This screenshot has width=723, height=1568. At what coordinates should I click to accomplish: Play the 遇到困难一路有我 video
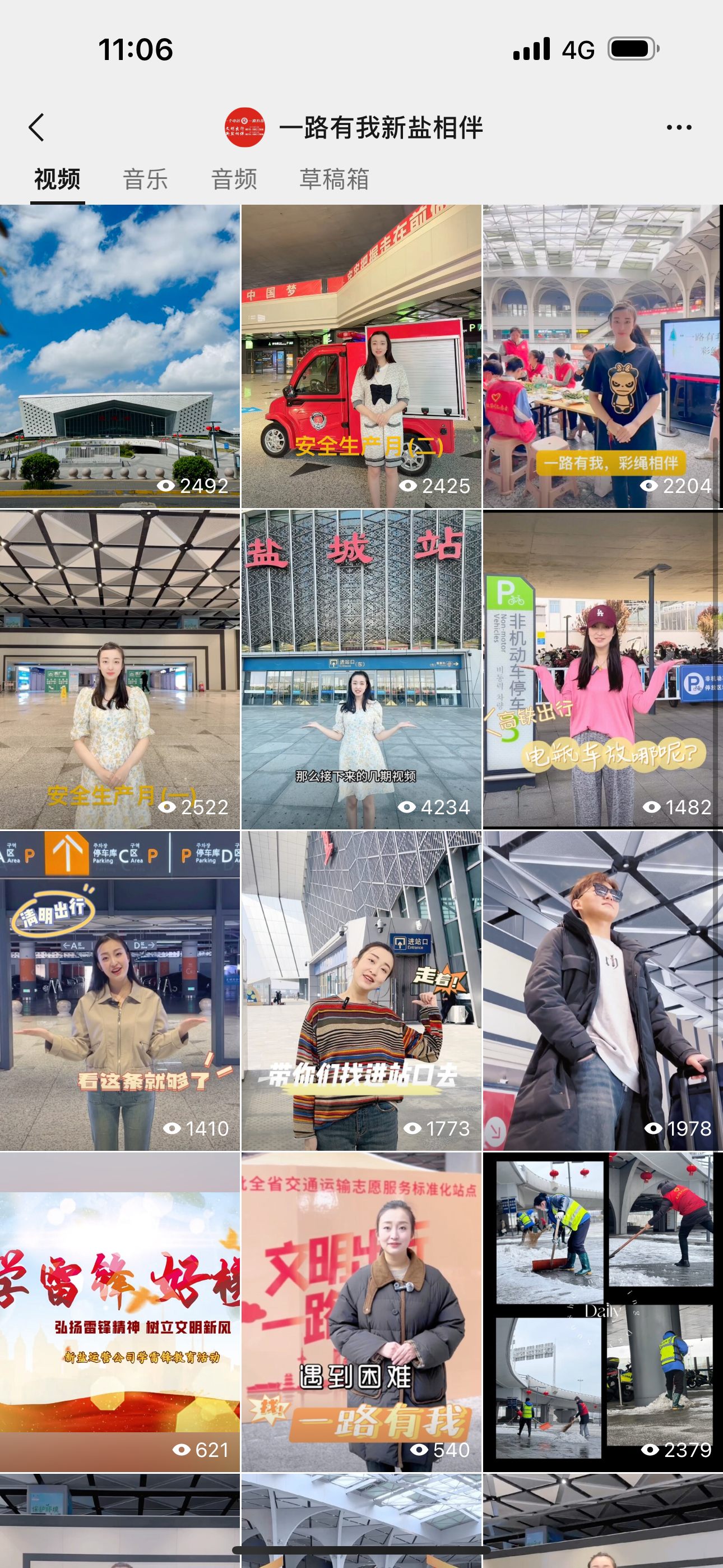[361, 1312]
